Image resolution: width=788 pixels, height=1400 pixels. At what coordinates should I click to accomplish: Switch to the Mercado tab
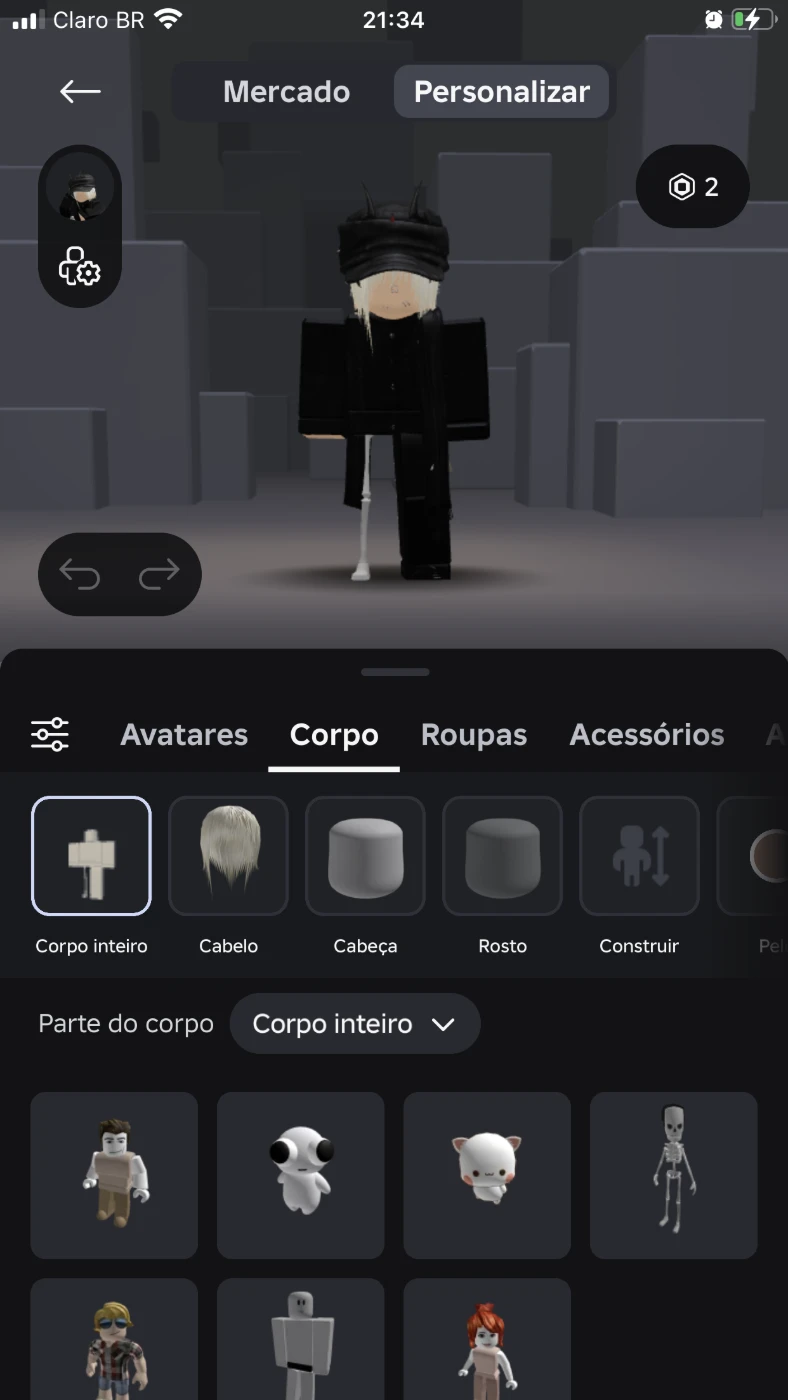coord(286,92)
